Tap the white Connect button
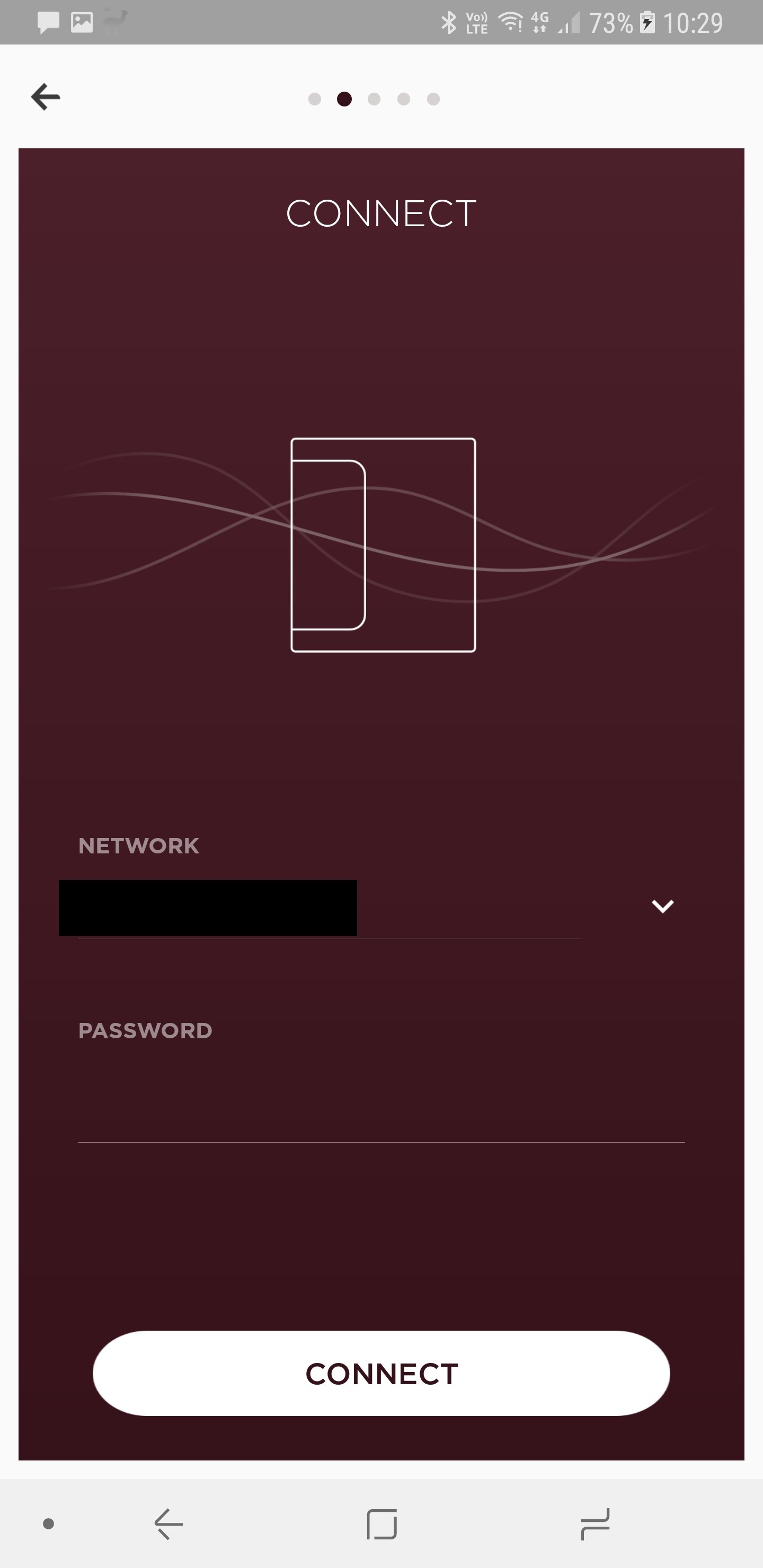Image resolution: width=763 pixels, height=1568 pixels. [381, 1373]
